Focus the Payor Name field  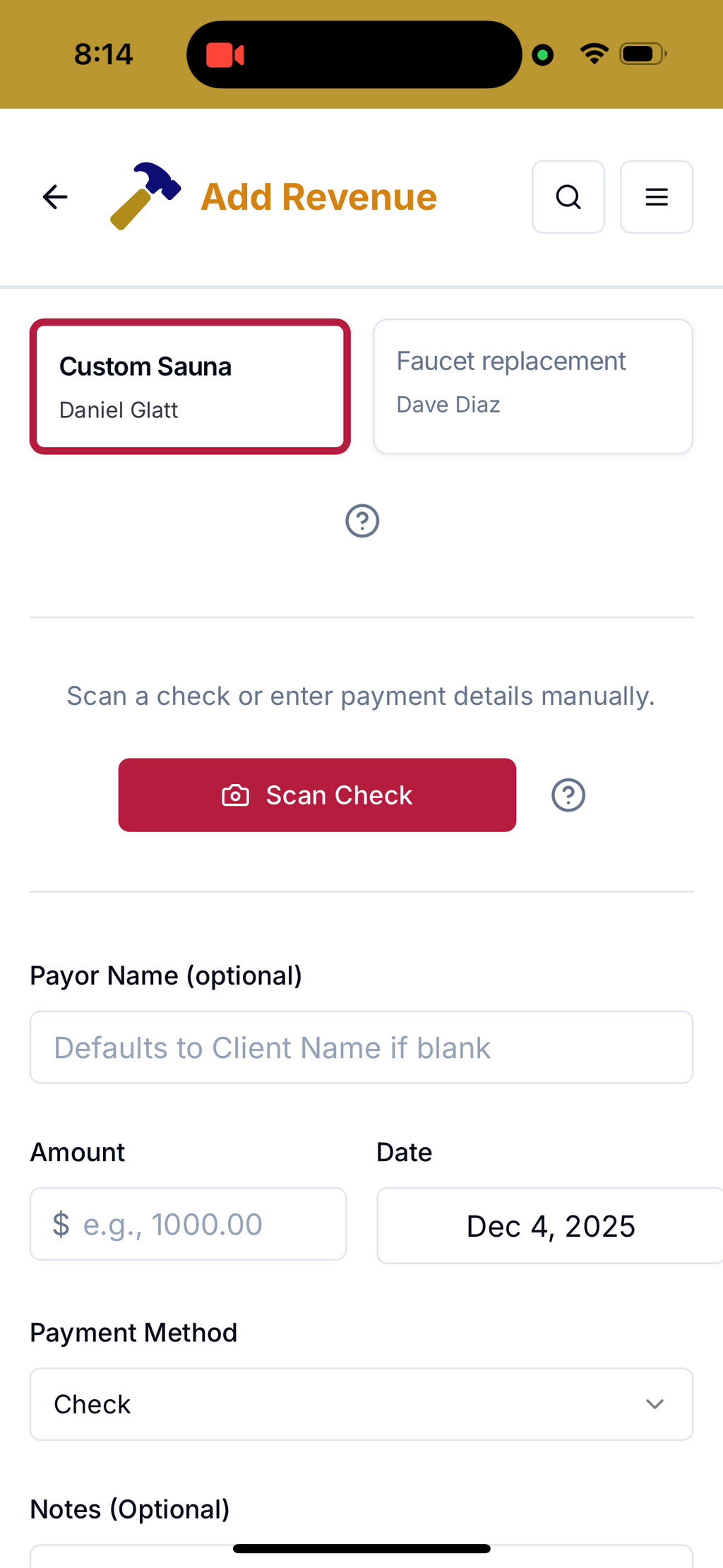click(x=361, y=1047)
